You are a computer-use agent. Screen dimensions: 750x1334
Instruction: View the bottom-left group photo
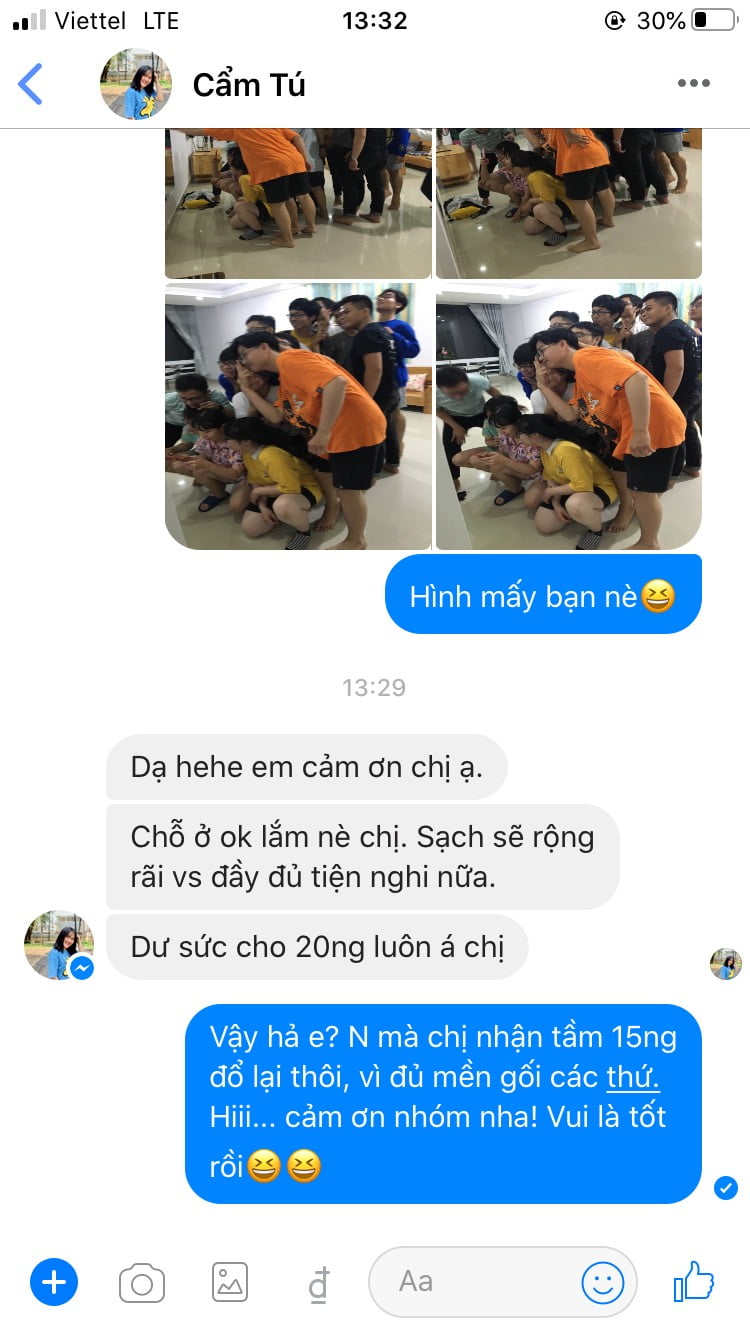click(298, 416)
